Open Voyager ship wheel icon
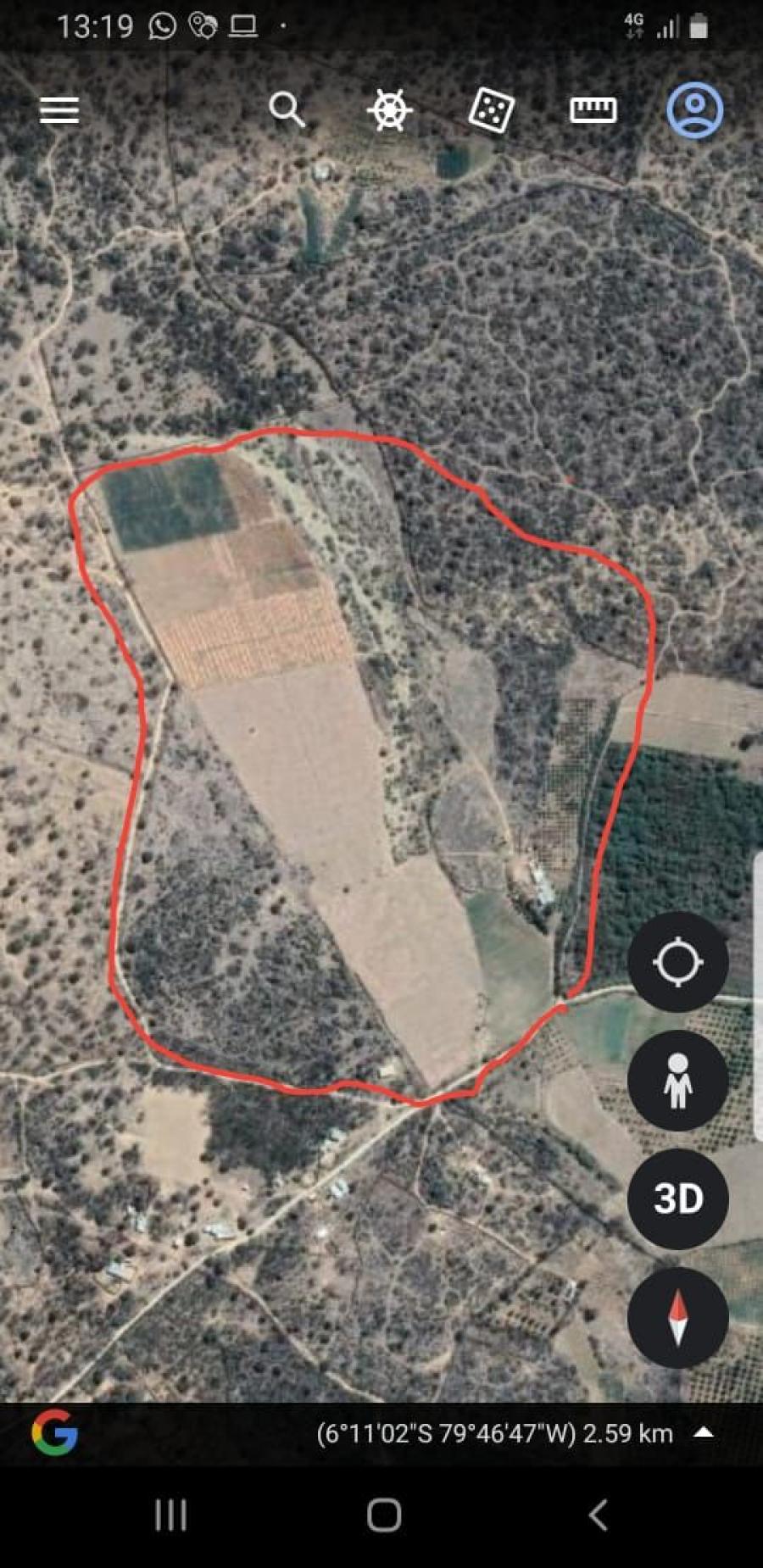 click(389, 110)
